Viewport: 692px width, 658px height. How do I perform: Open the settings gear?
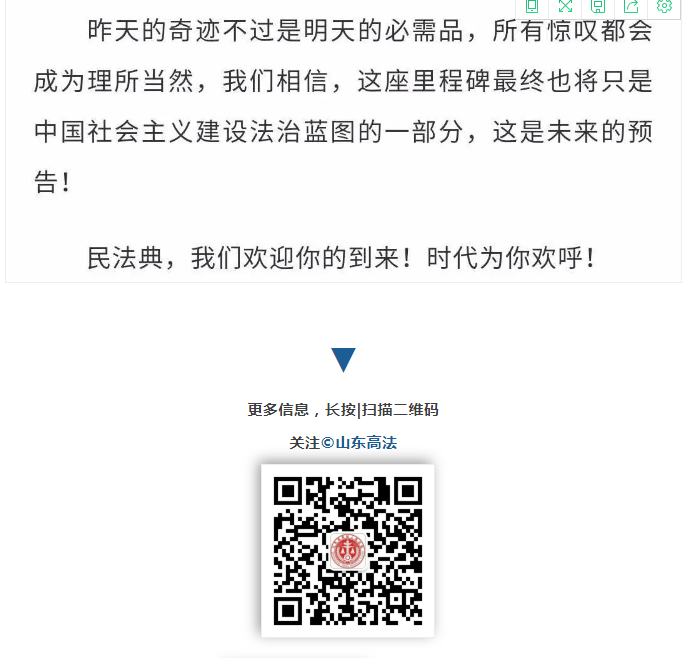pos(664,6)
